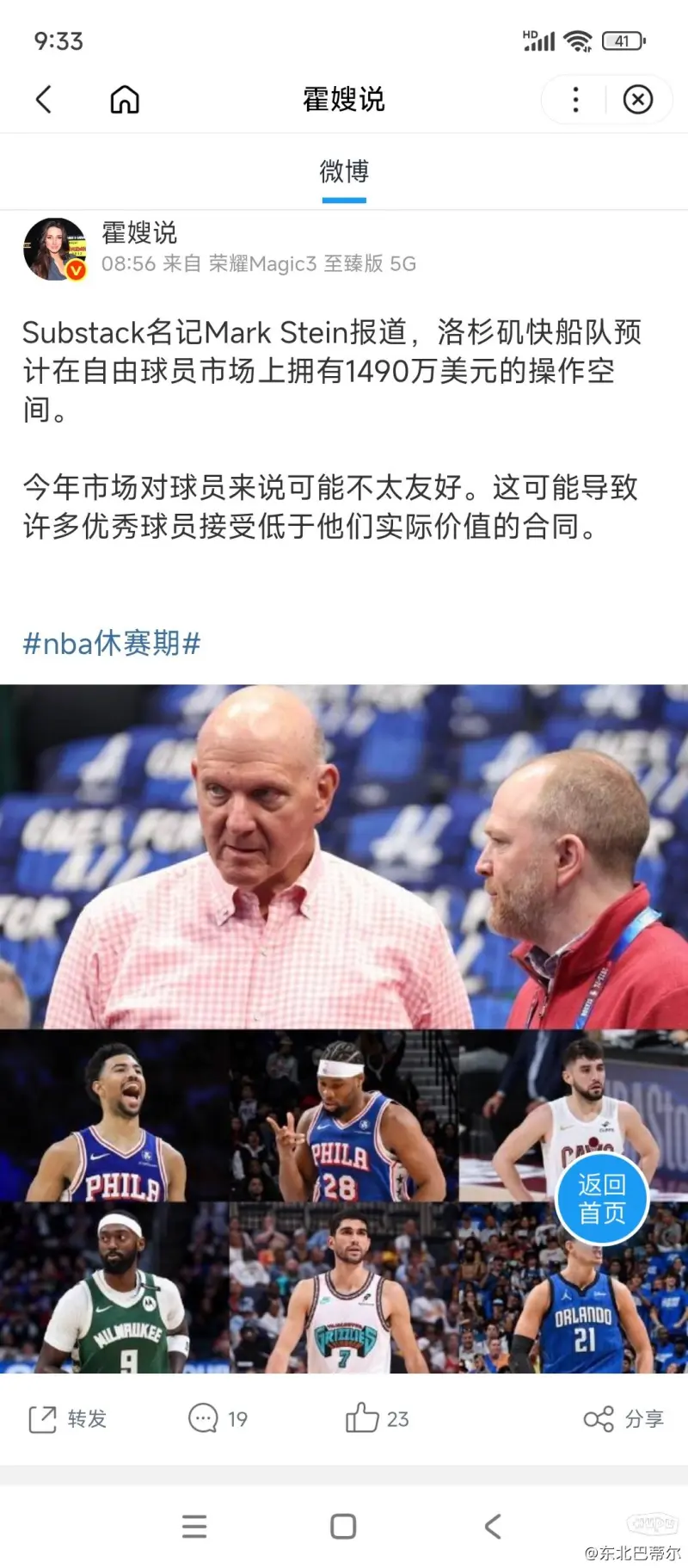Share the post via 分享
The height and width of the screenshot is (1568, 688).
623,1419
